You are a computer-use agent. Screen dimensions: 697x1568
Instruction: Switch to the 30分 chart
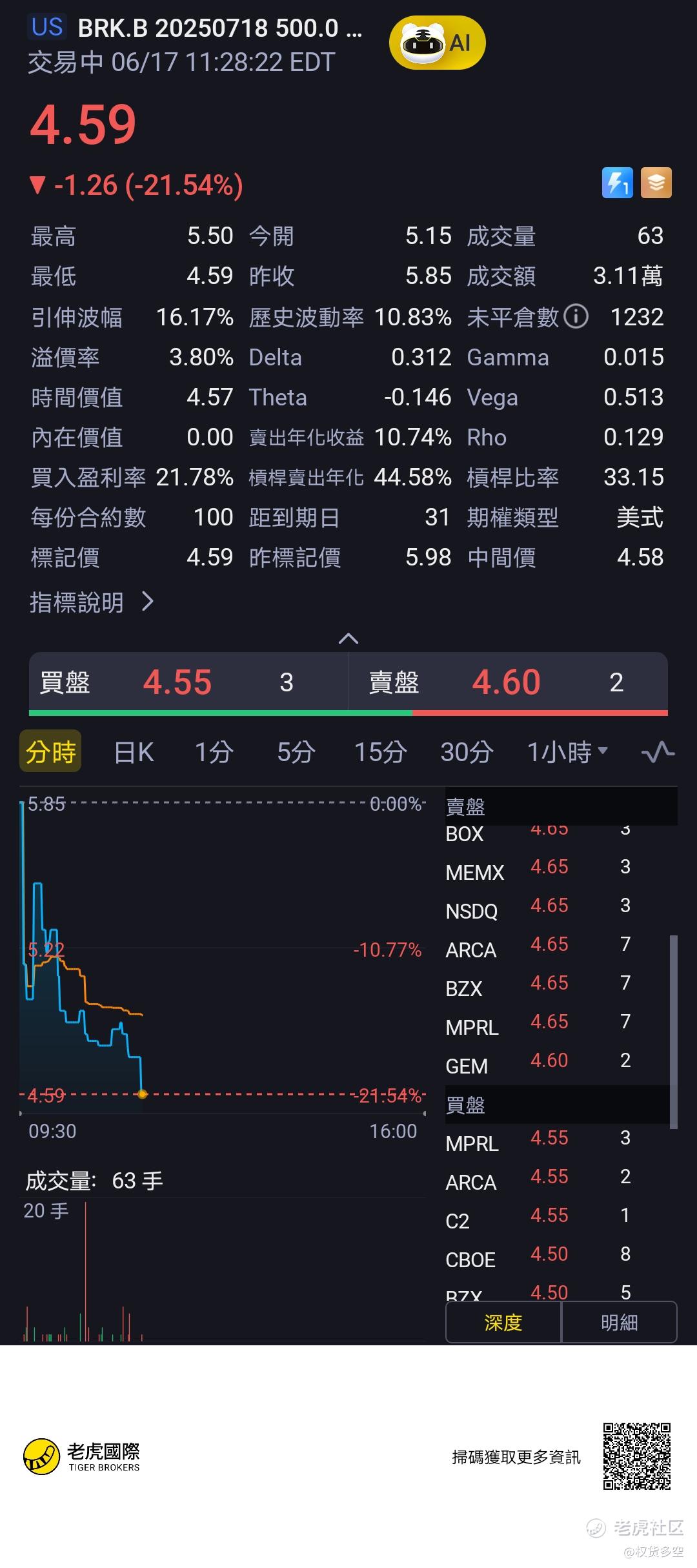(467, 752)
